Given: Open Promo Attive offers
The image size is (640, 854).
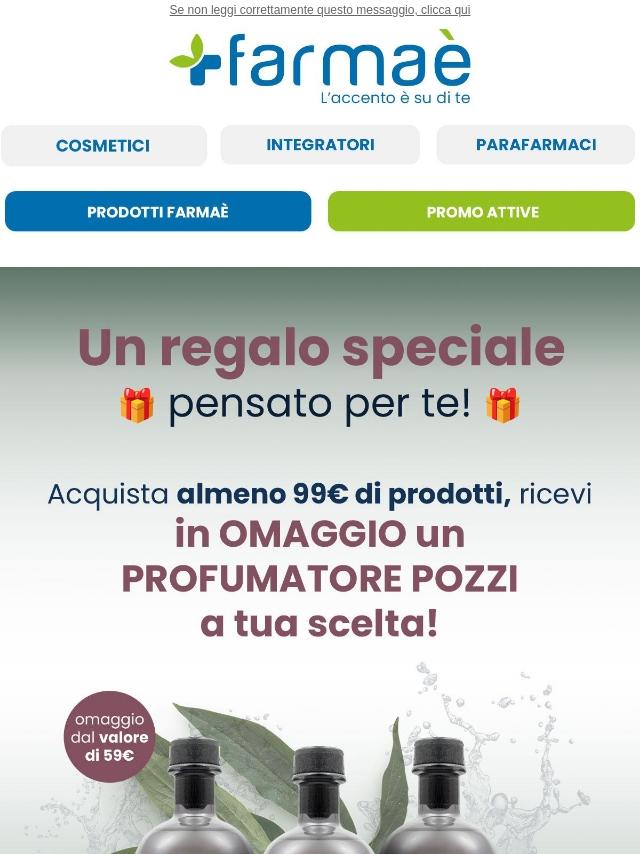Looking at the screenshot, I should click(482, 212).
